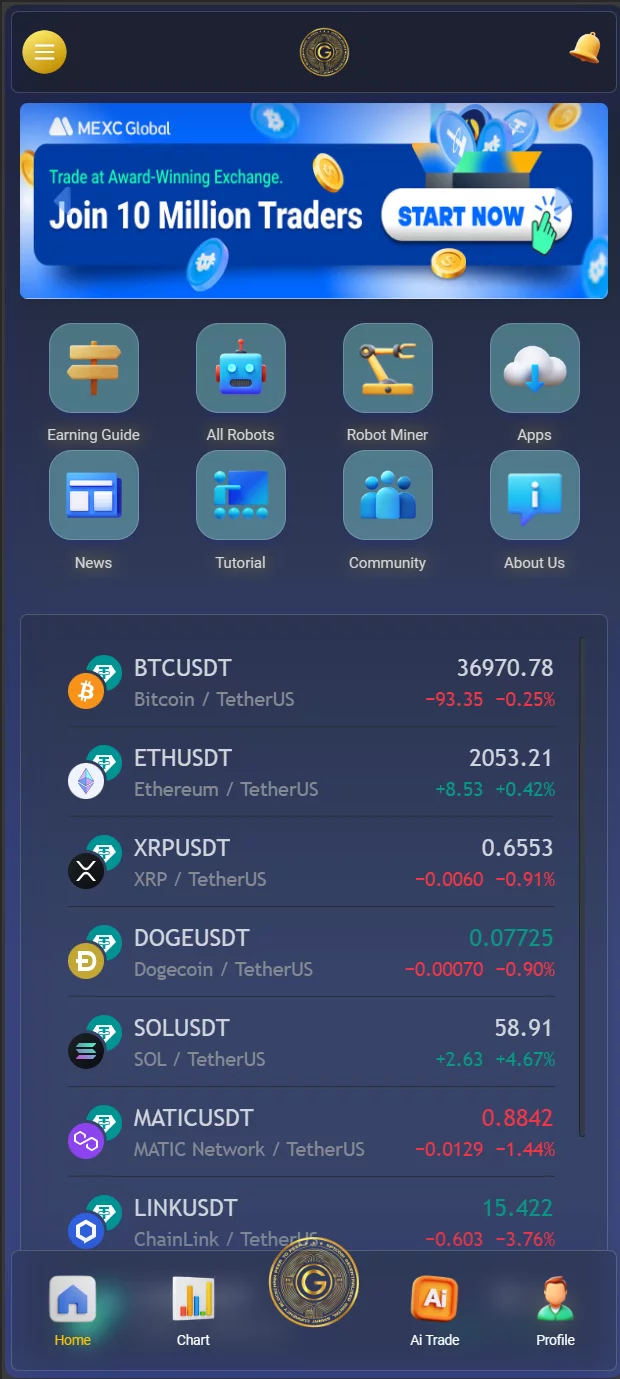Viewport: 620px width, 1379px height.
Task: Switch to the Chart tab
Action: click(193, 1311)
